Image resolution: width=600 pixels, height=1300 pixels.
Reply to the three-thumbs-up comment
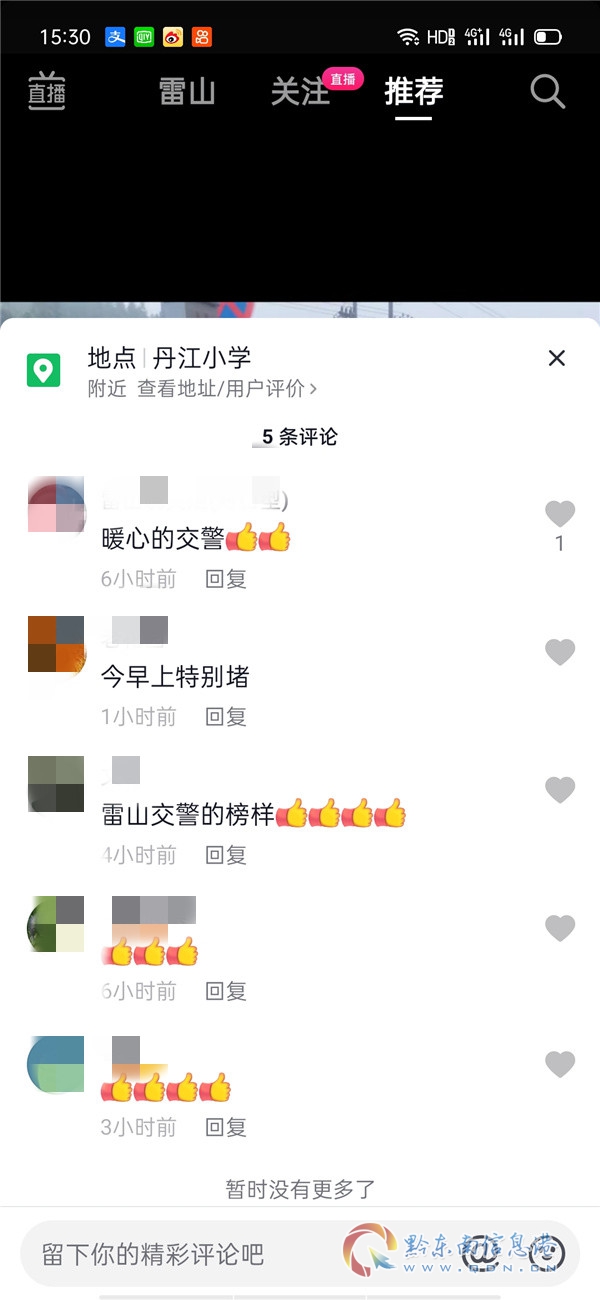pos(226,991)
